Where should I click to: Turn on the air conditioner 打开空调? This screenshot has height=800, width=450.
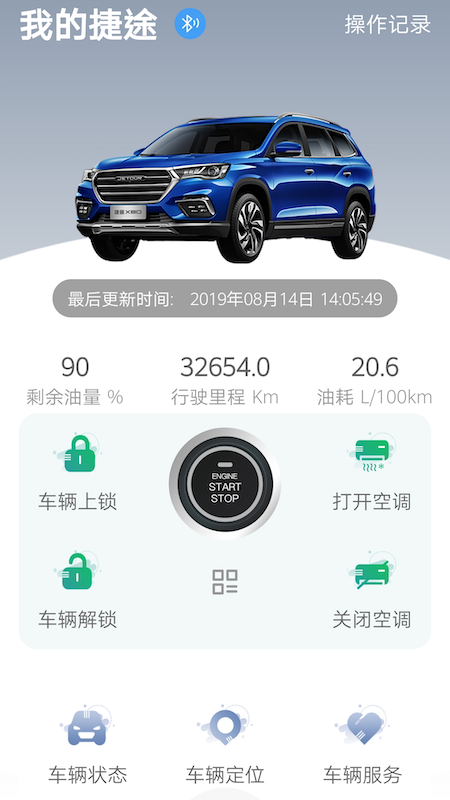coord(371,472)
